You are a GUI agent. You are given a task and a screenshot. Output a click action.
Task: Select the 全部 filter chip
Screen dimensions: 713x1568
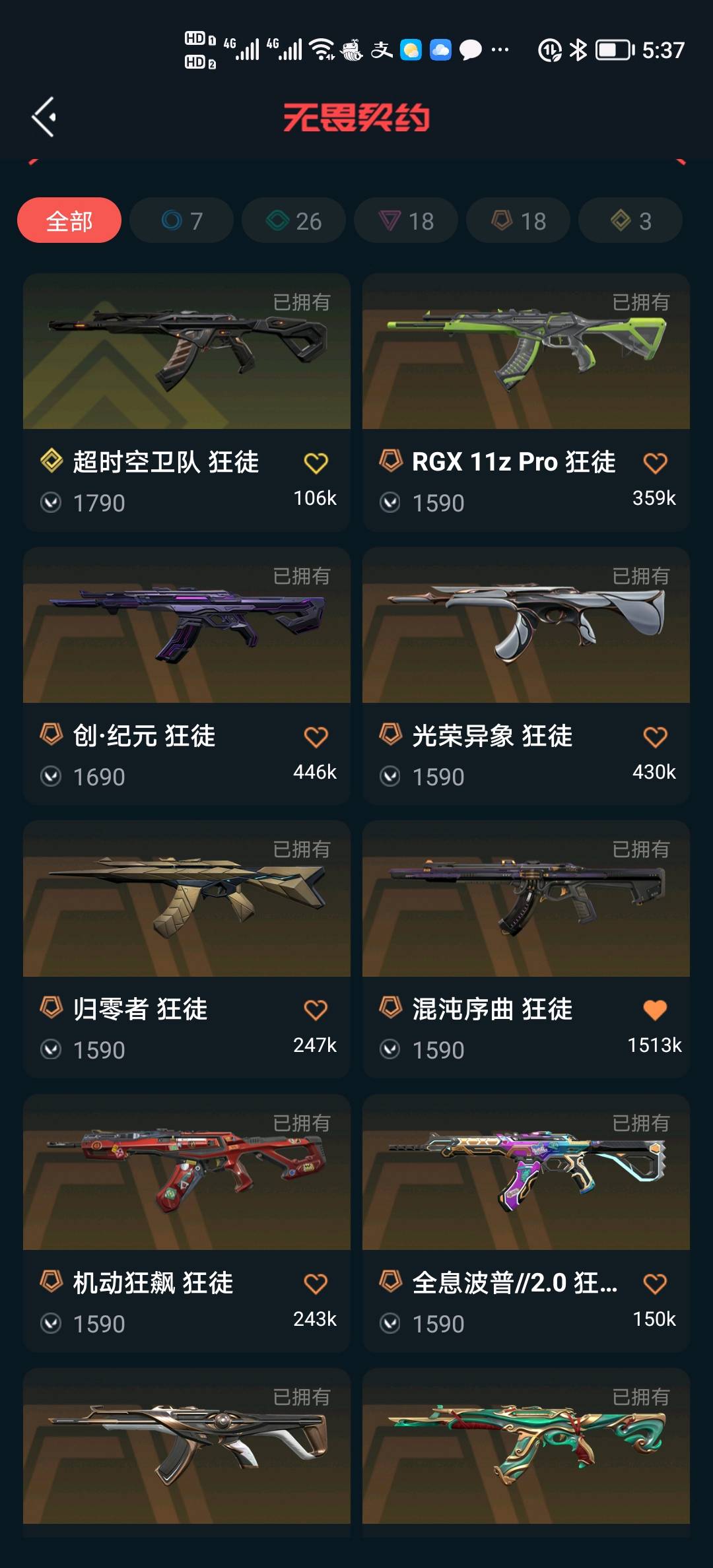69,220
